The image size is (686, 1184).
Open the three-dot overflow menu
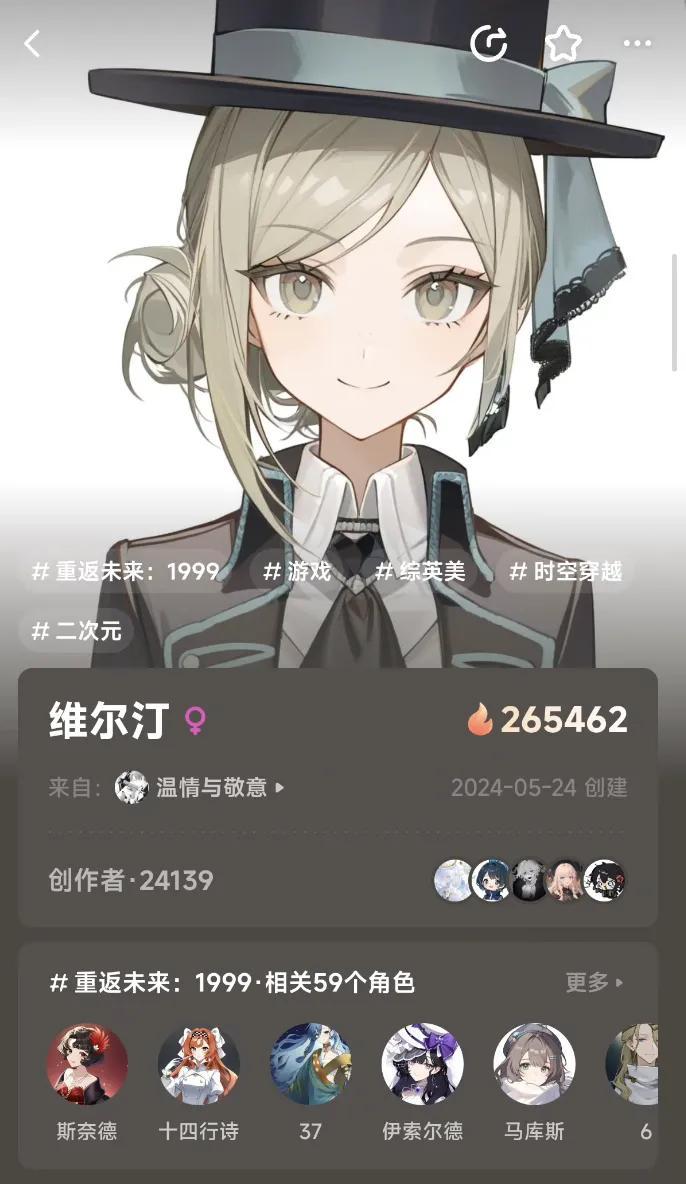[637, 43]
